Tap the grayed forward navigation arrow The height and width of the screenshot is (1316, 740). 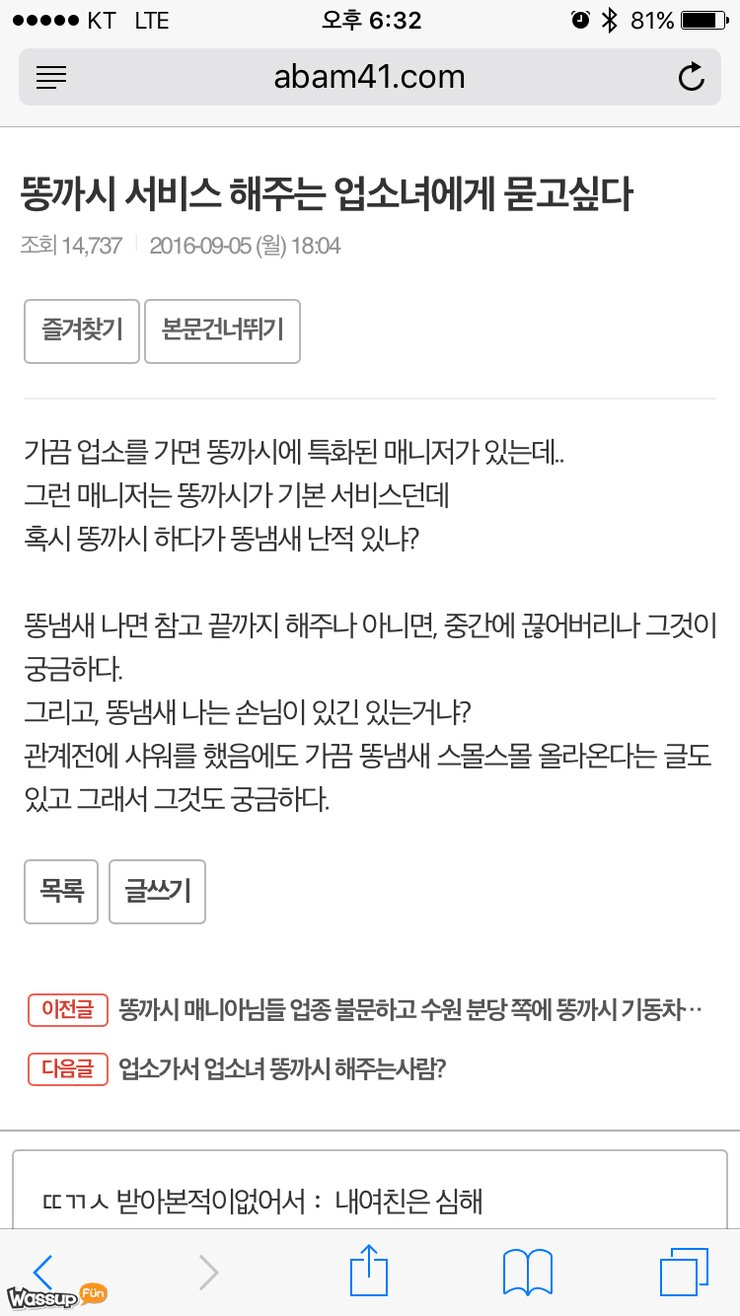click(x=208, y=1271)
